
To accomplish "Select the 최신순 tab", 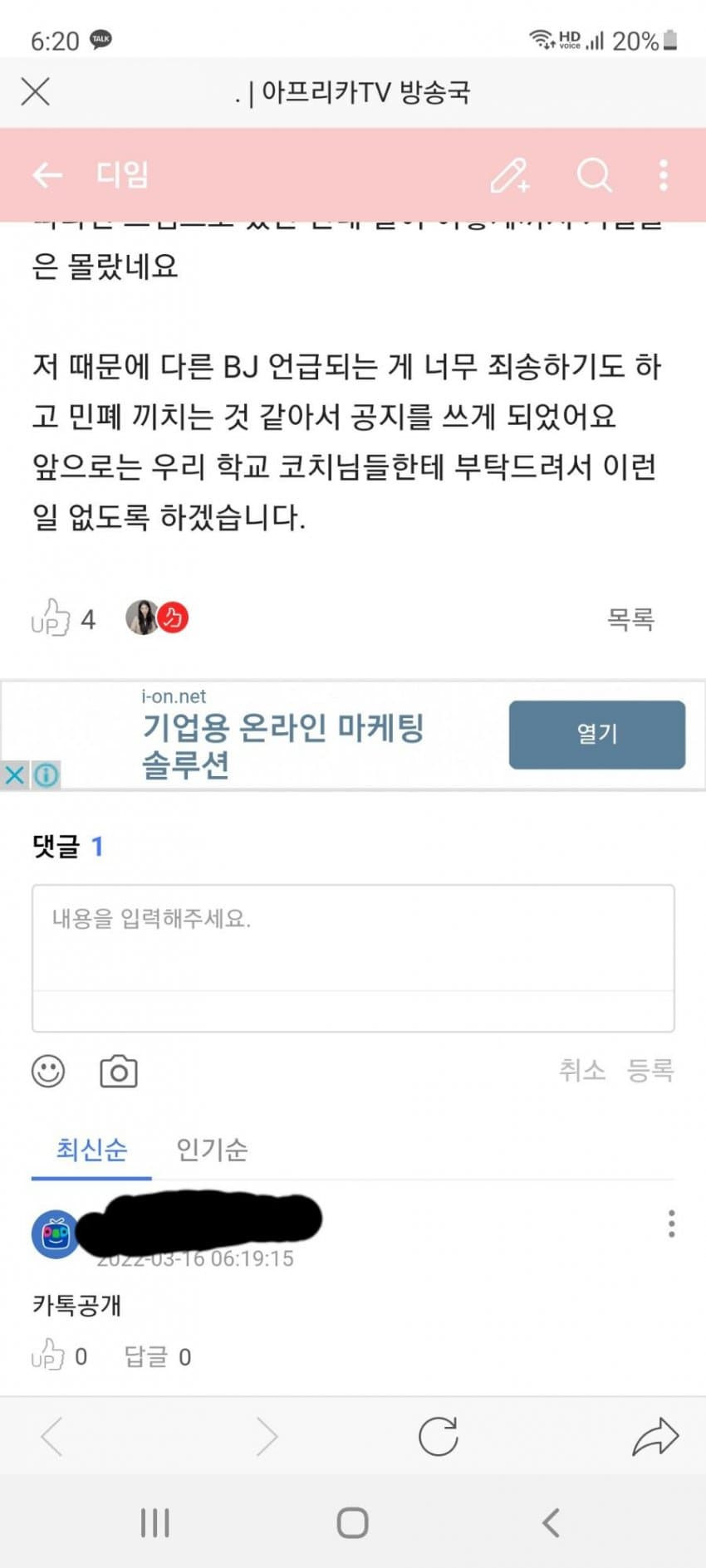I will tap(91, 1150).
